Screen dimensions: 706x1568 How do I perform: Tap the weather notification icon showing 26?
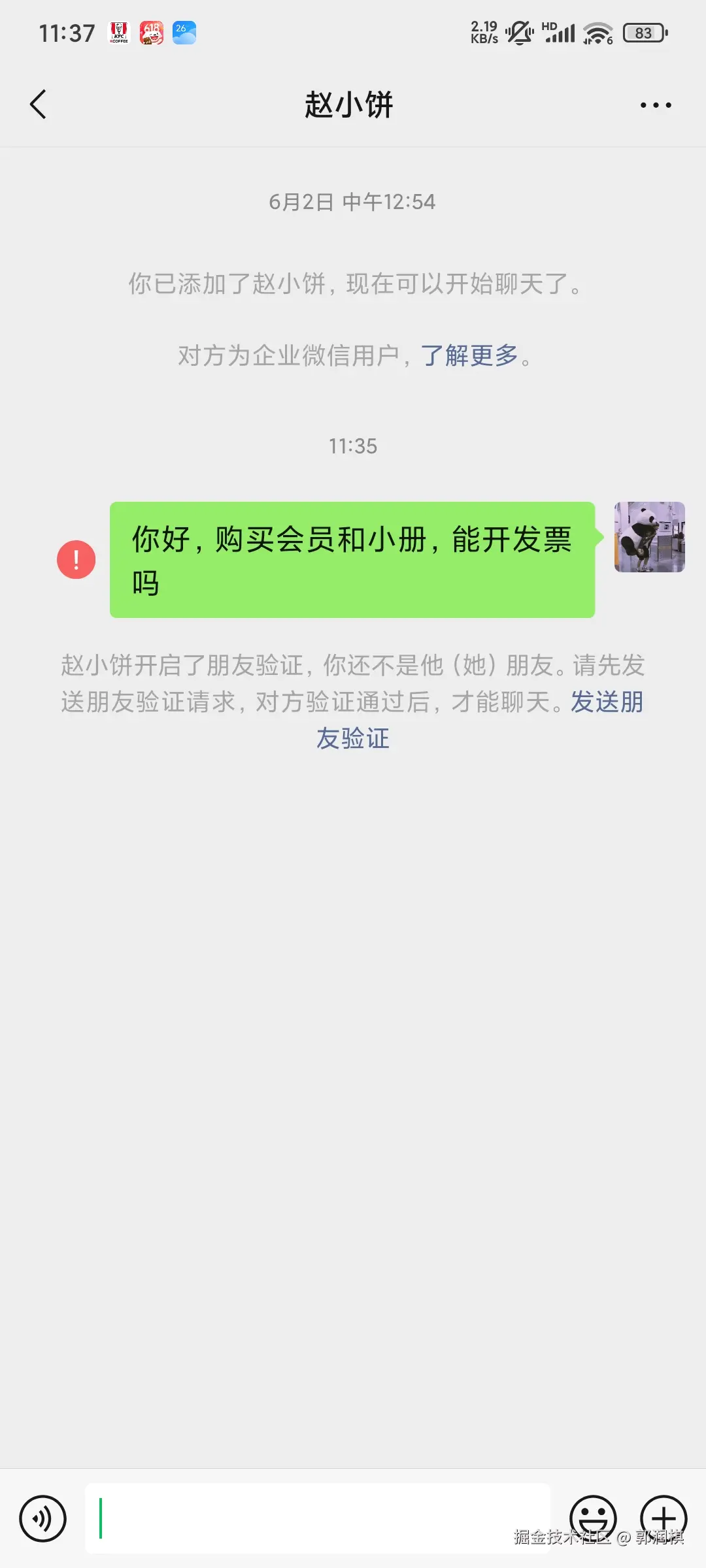click(184, 31)
